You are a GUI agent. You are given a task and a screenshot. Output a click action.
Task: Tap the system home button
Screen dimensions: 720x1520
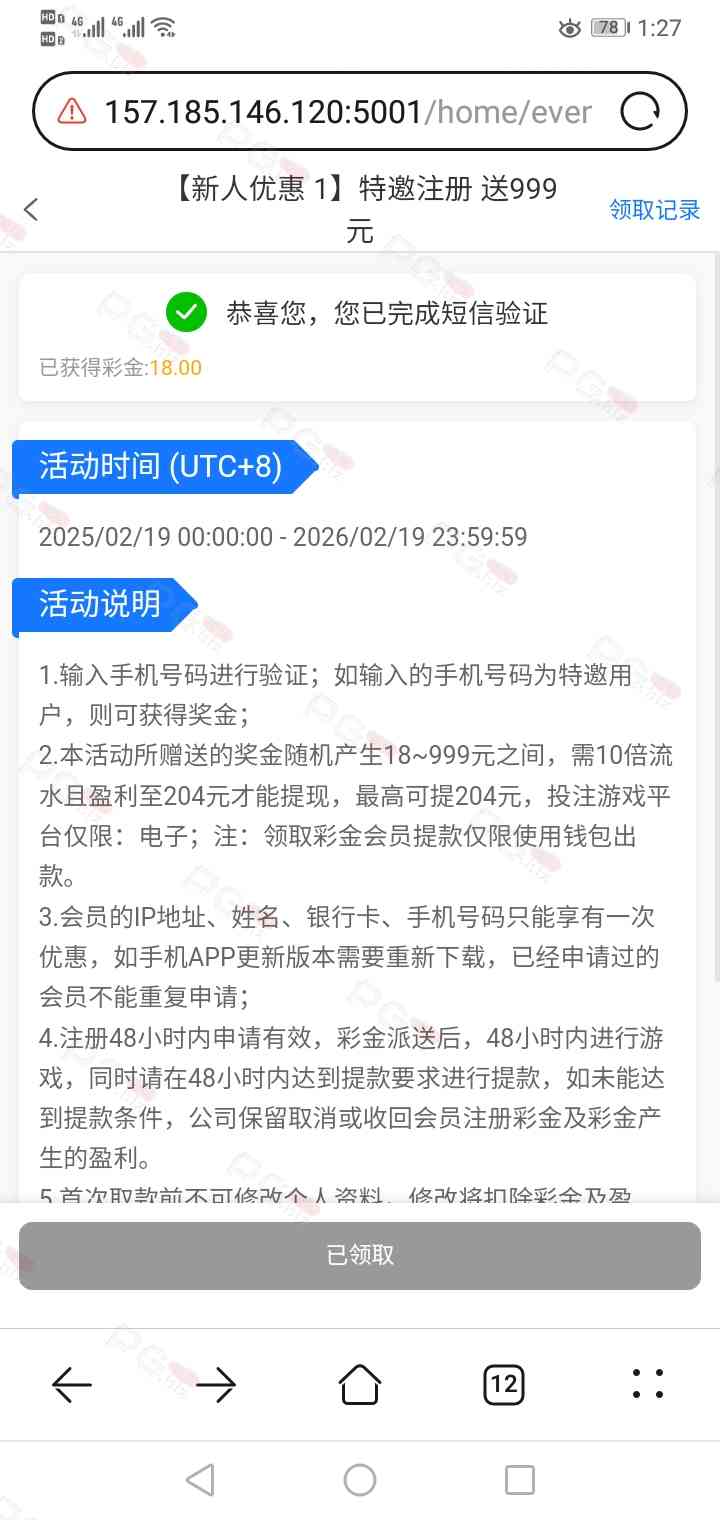pos(360,1480)
